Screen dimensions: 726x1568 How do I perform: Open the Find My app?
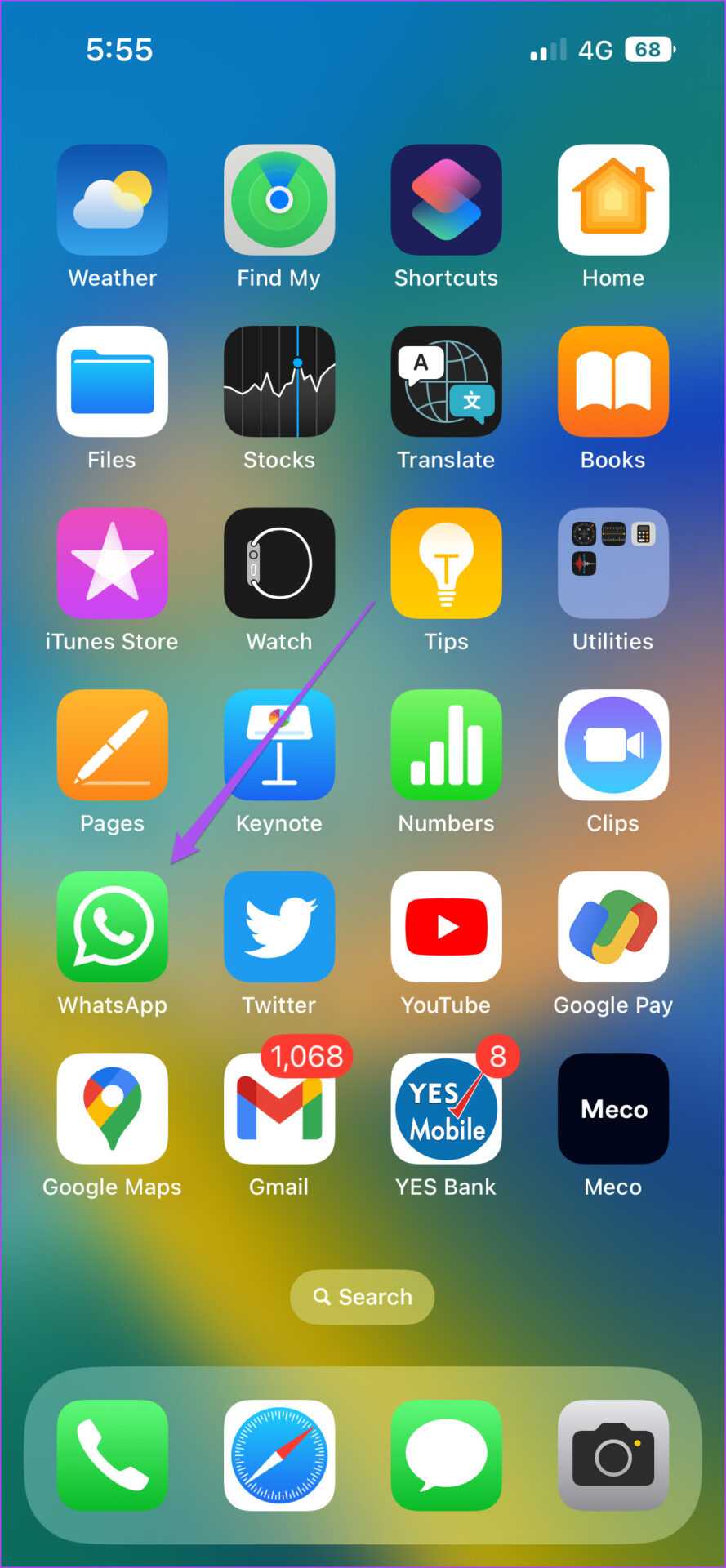(x=279, y=199)
